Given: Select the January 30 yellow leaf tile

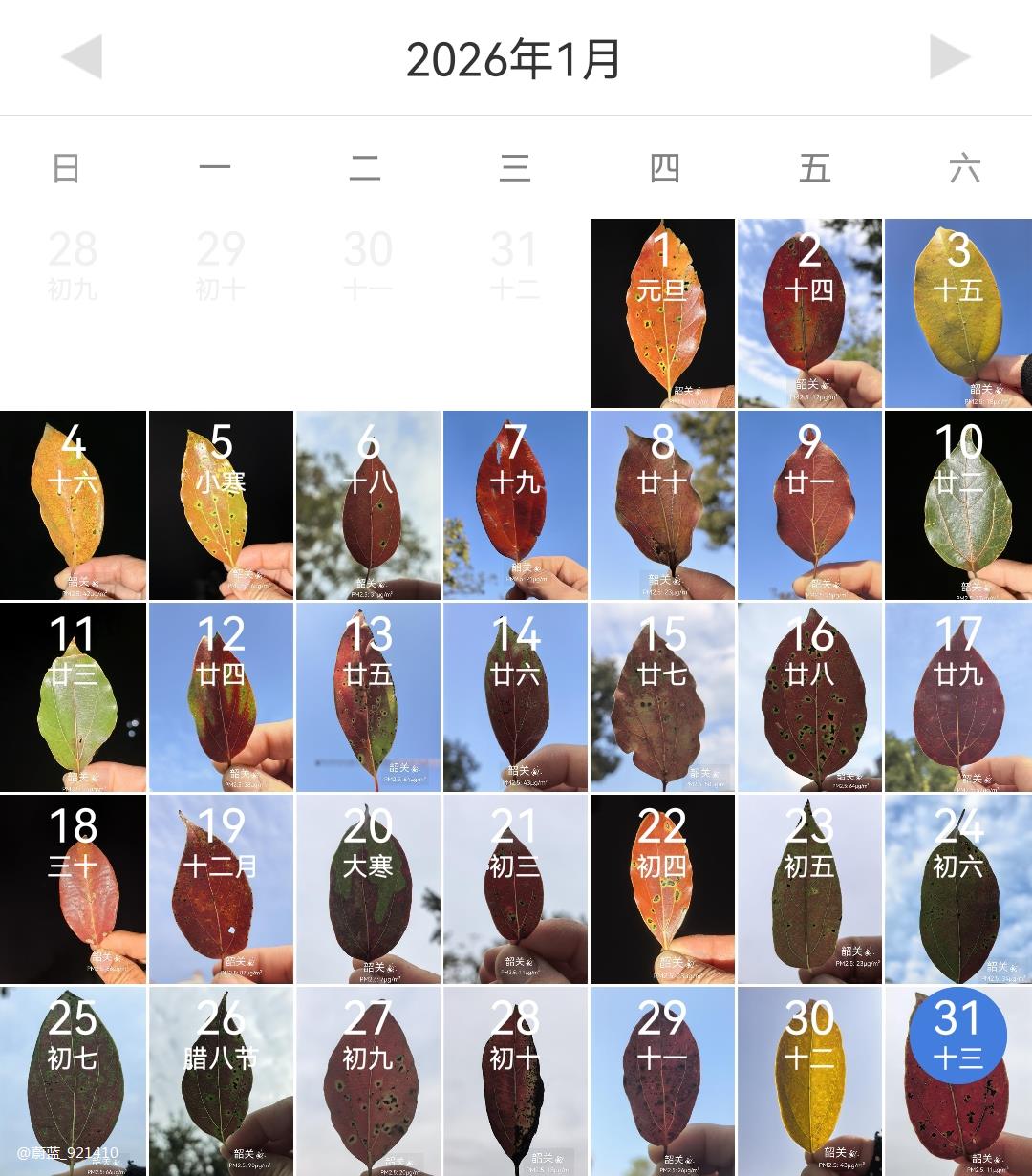Looking at the screenshot, I should point(809,1081).
